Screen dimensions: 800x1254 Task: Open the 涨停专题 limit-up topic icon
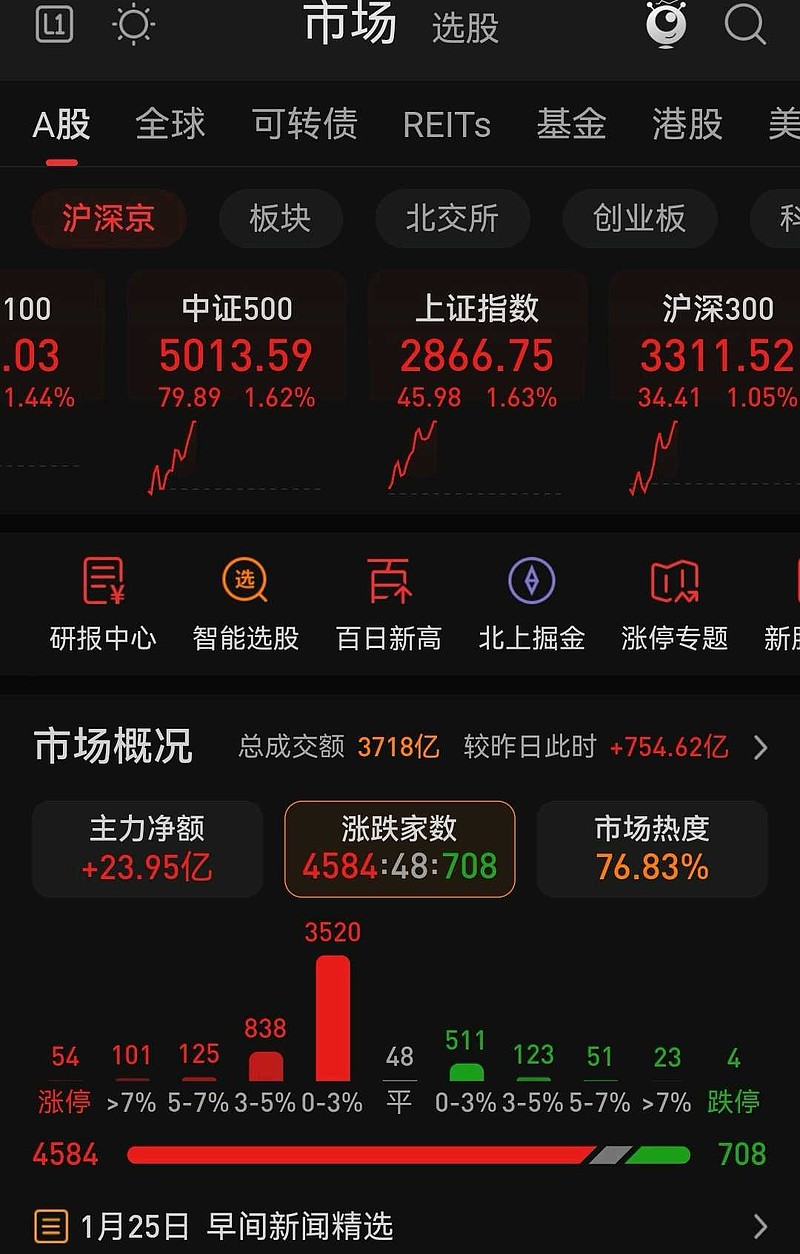[672, 600]
